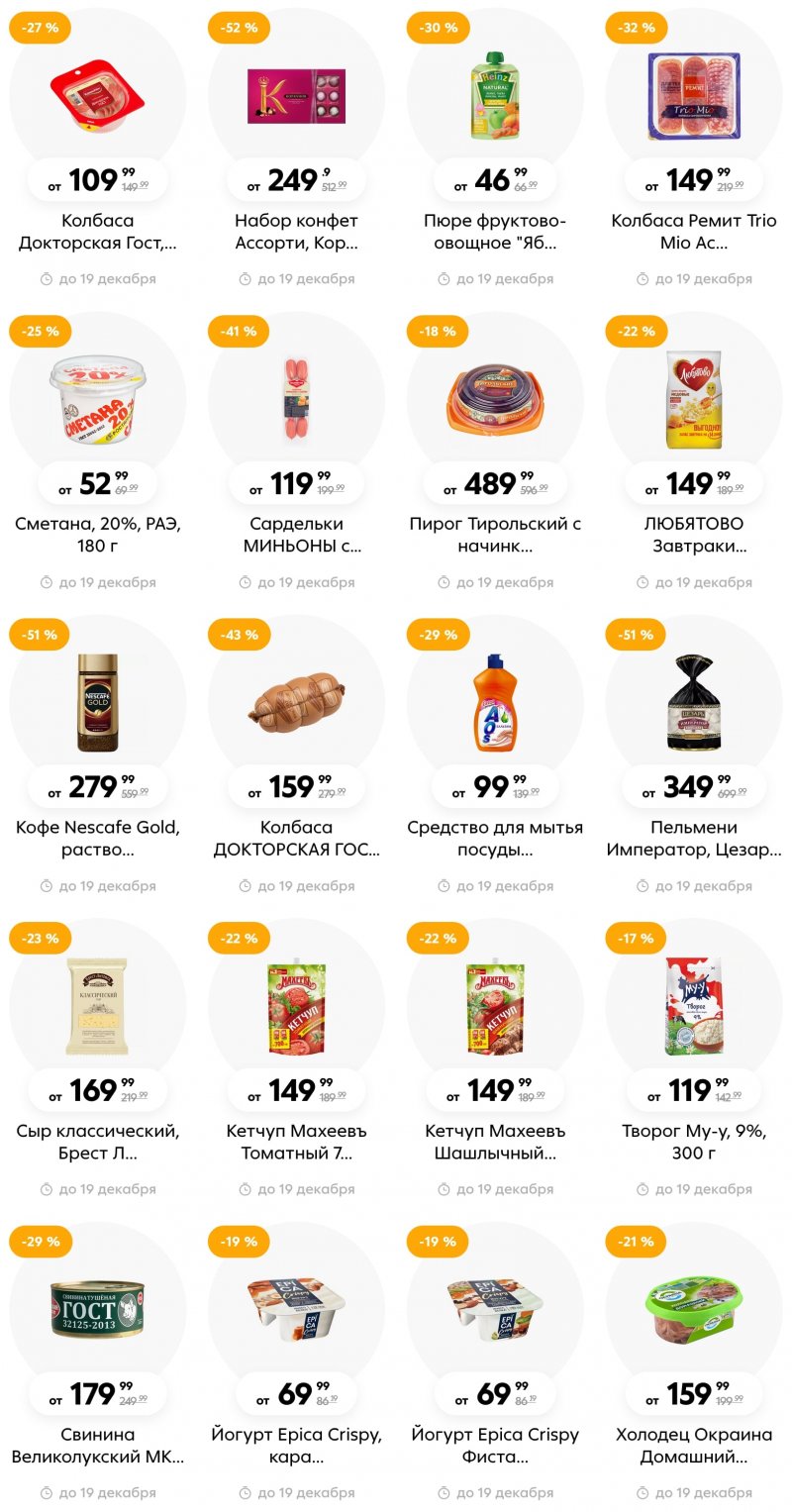The height and width of the screenshot is (1512, 792).
Task: Open ЛЮБЯТОВО Завтраки product card
Action: tap(693, 396)
